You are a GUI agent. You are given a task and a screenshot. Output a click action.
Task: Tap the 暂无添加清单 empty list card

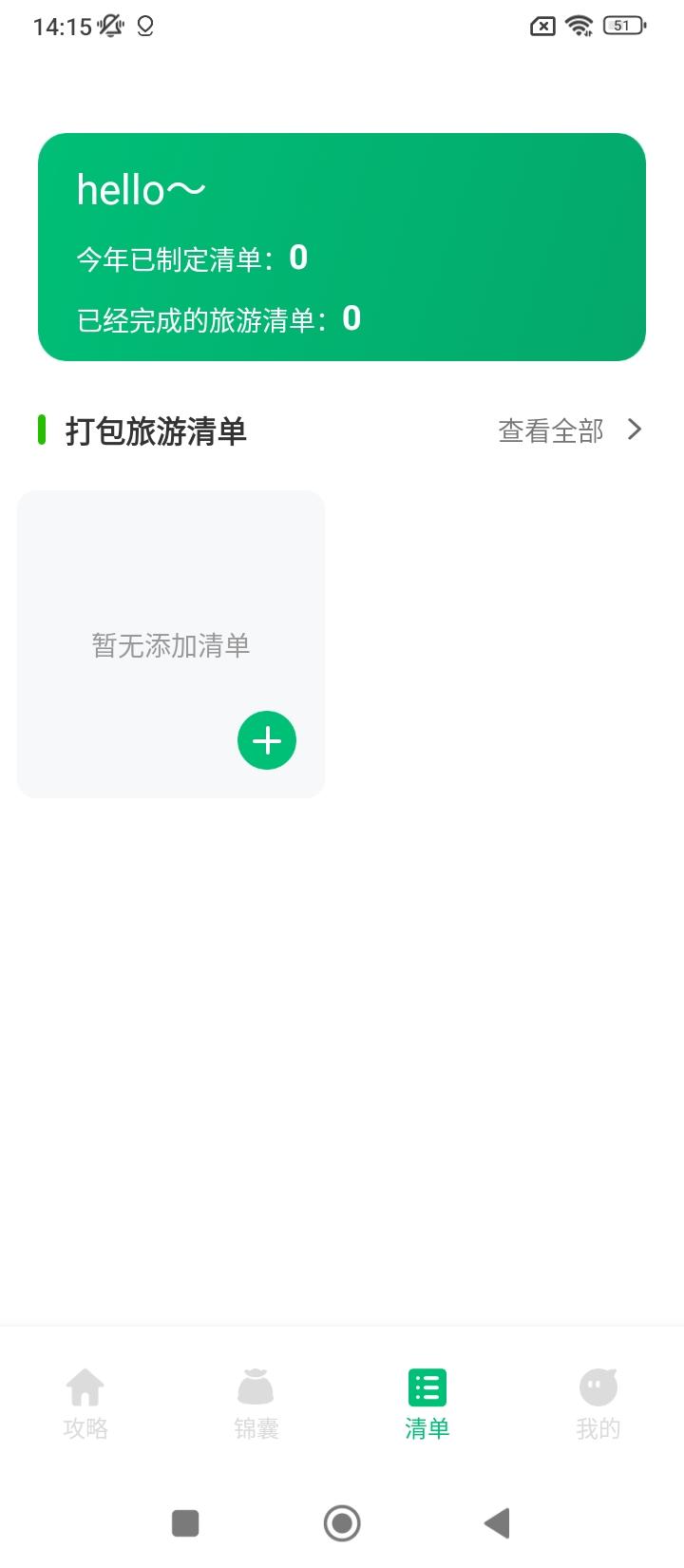(x=171, y=627)
